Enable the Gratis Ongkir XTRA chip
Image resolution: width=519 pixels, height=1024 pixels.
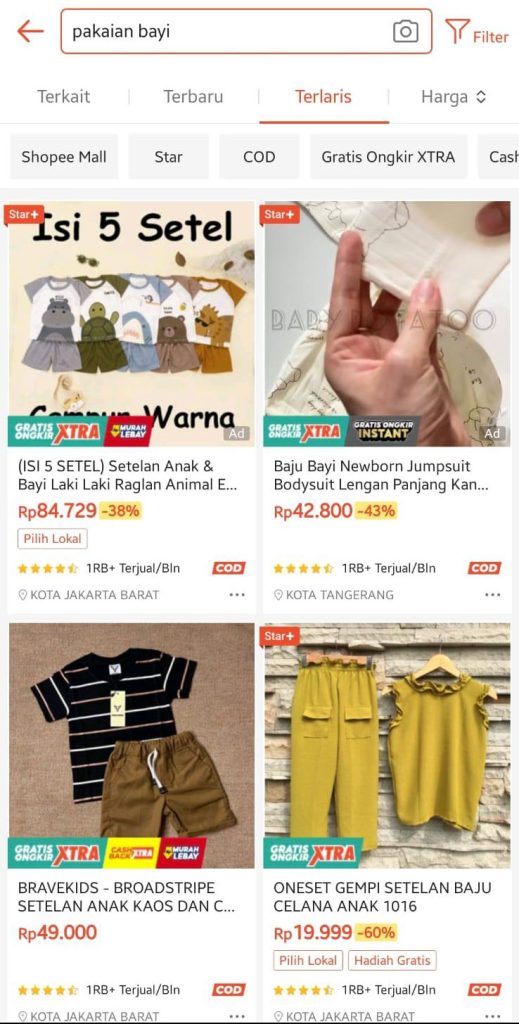pyautogui.click(x=388, y=157)
